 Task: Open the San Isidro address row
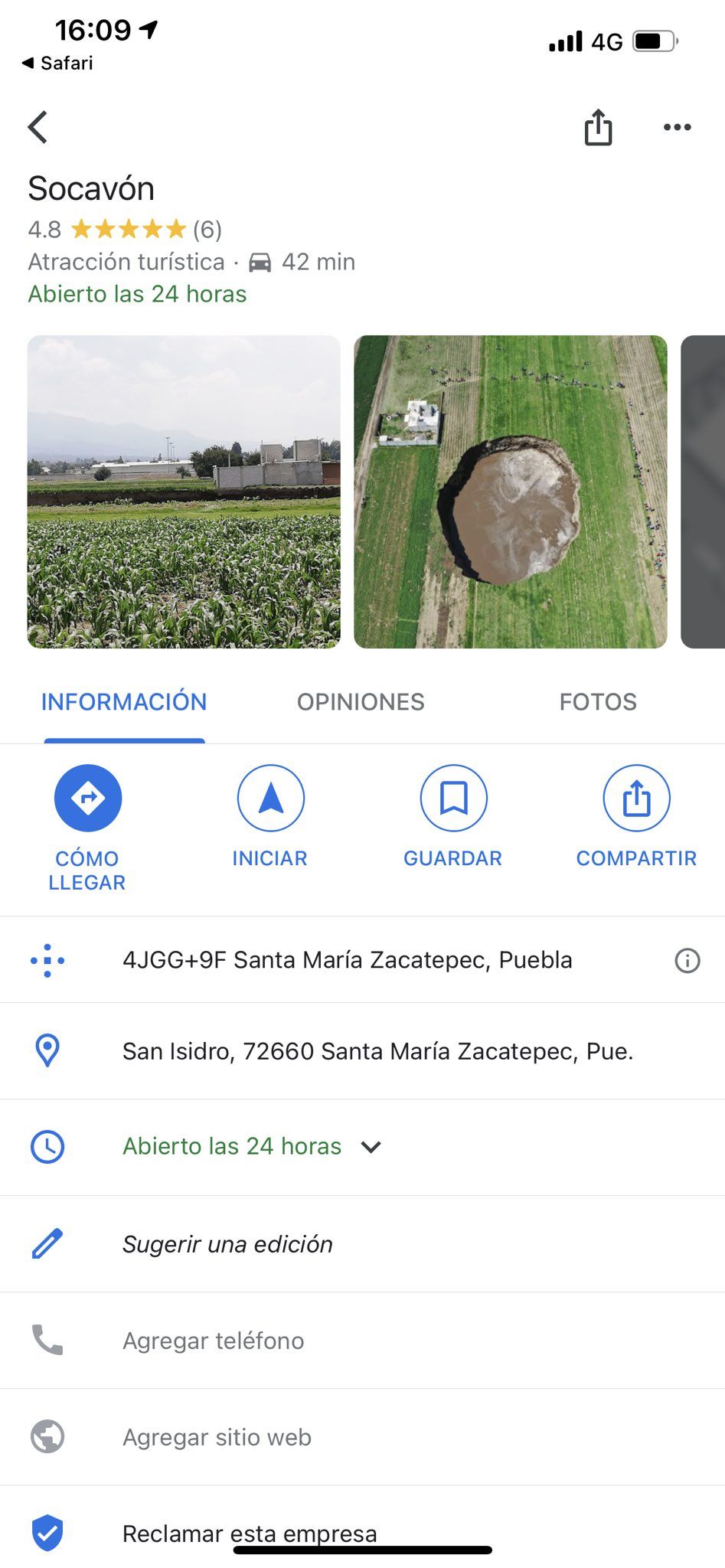(x=378, y=1051)
